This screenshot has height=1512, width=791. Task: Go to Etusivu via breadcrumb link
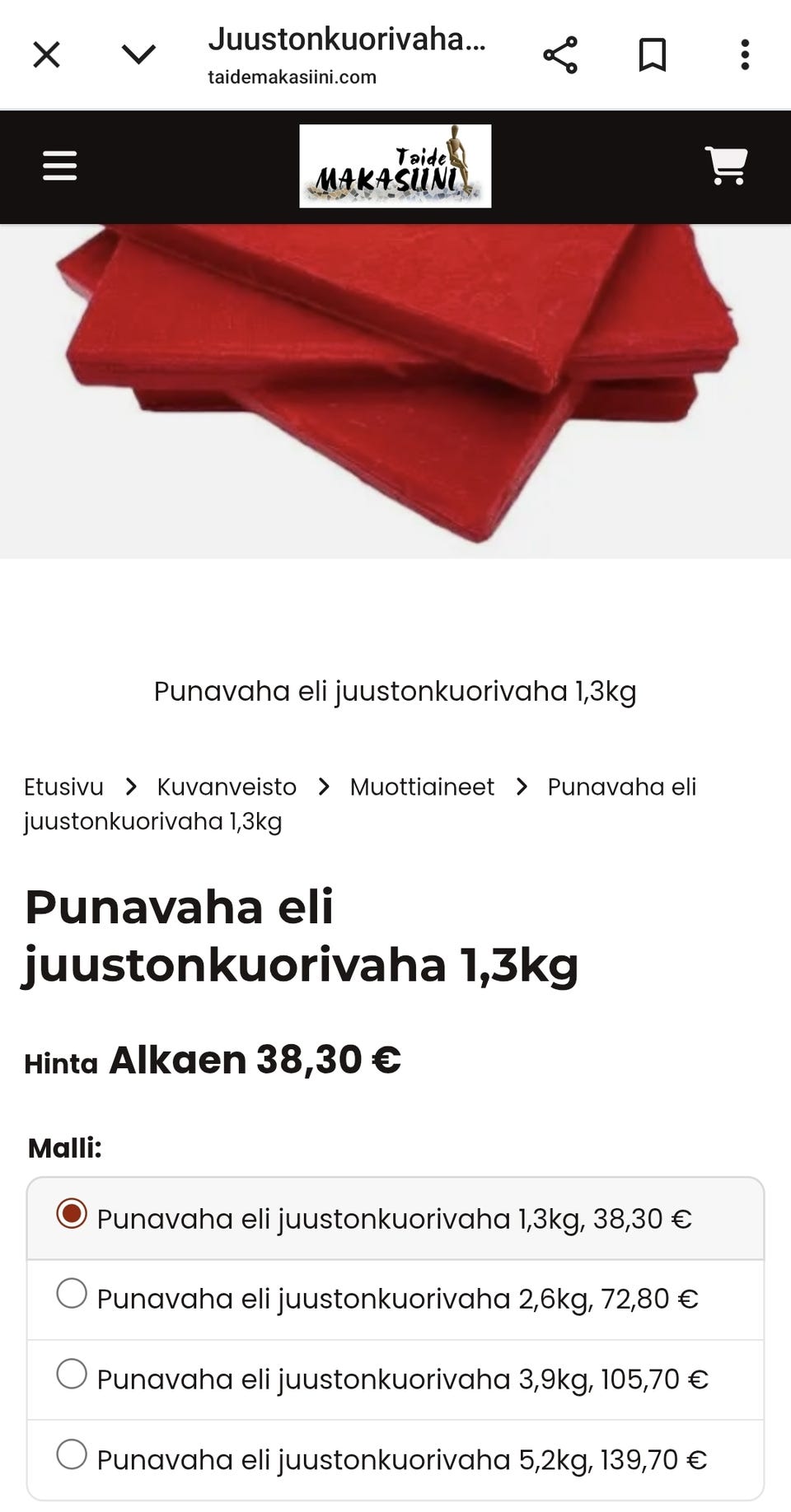click(x=63, y=786)
